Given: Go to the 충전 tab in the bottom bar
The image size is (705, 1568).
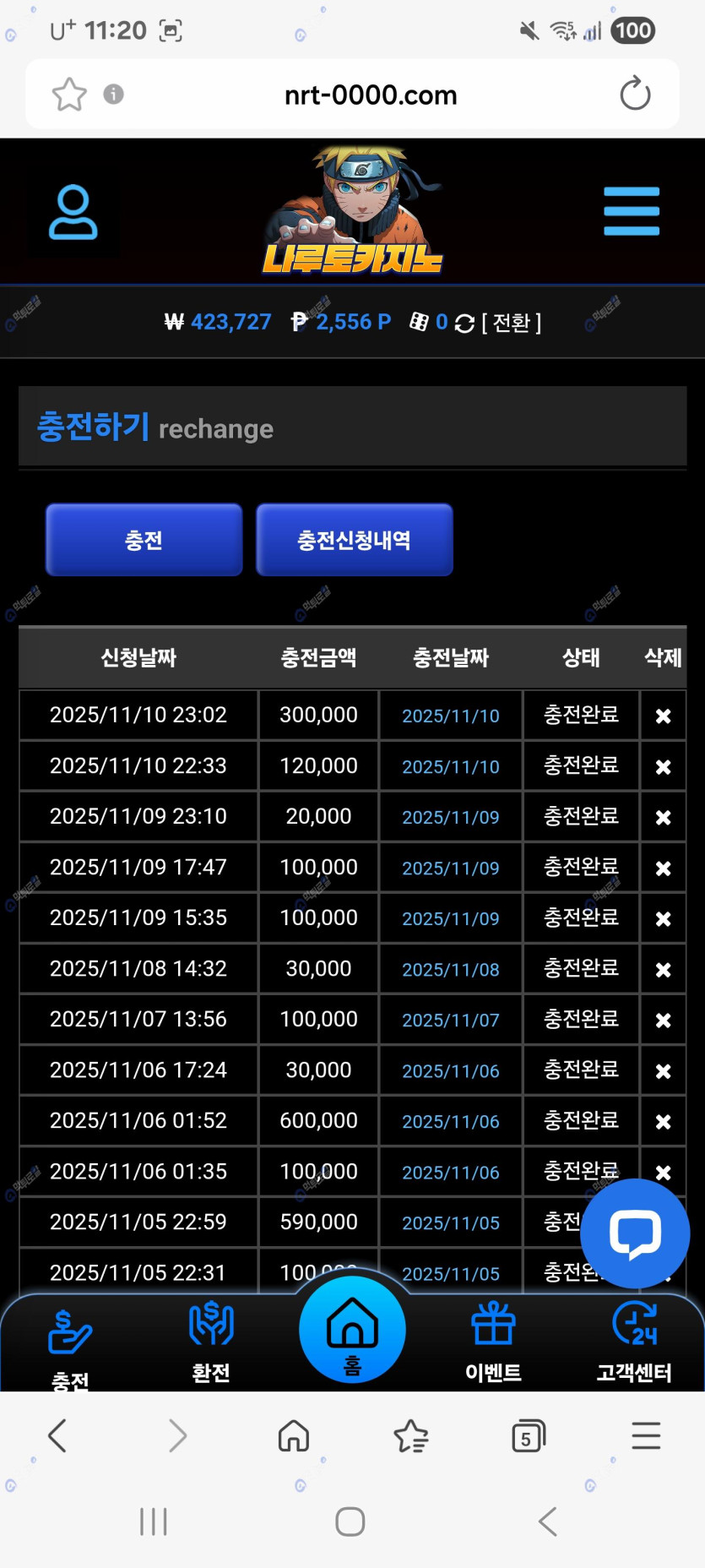Looking at the screenshot, I should tap(70, 1343).
